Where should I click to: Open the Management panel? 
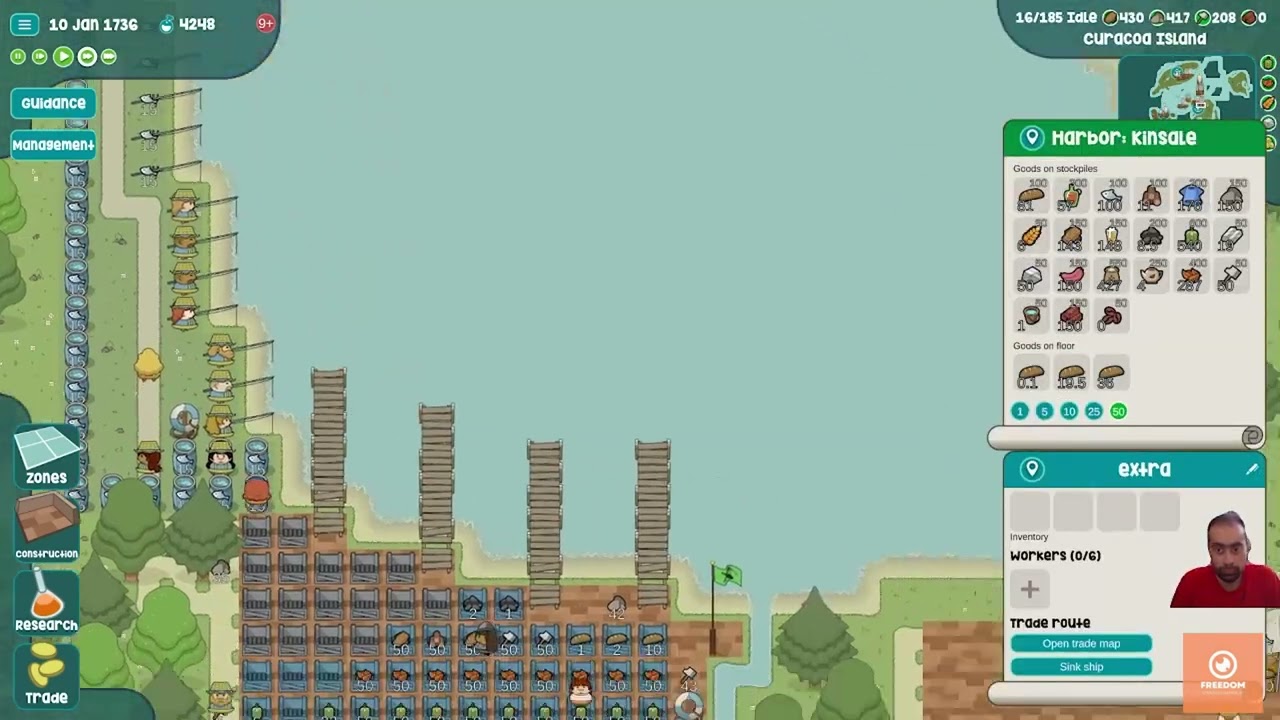pos(53,145)
